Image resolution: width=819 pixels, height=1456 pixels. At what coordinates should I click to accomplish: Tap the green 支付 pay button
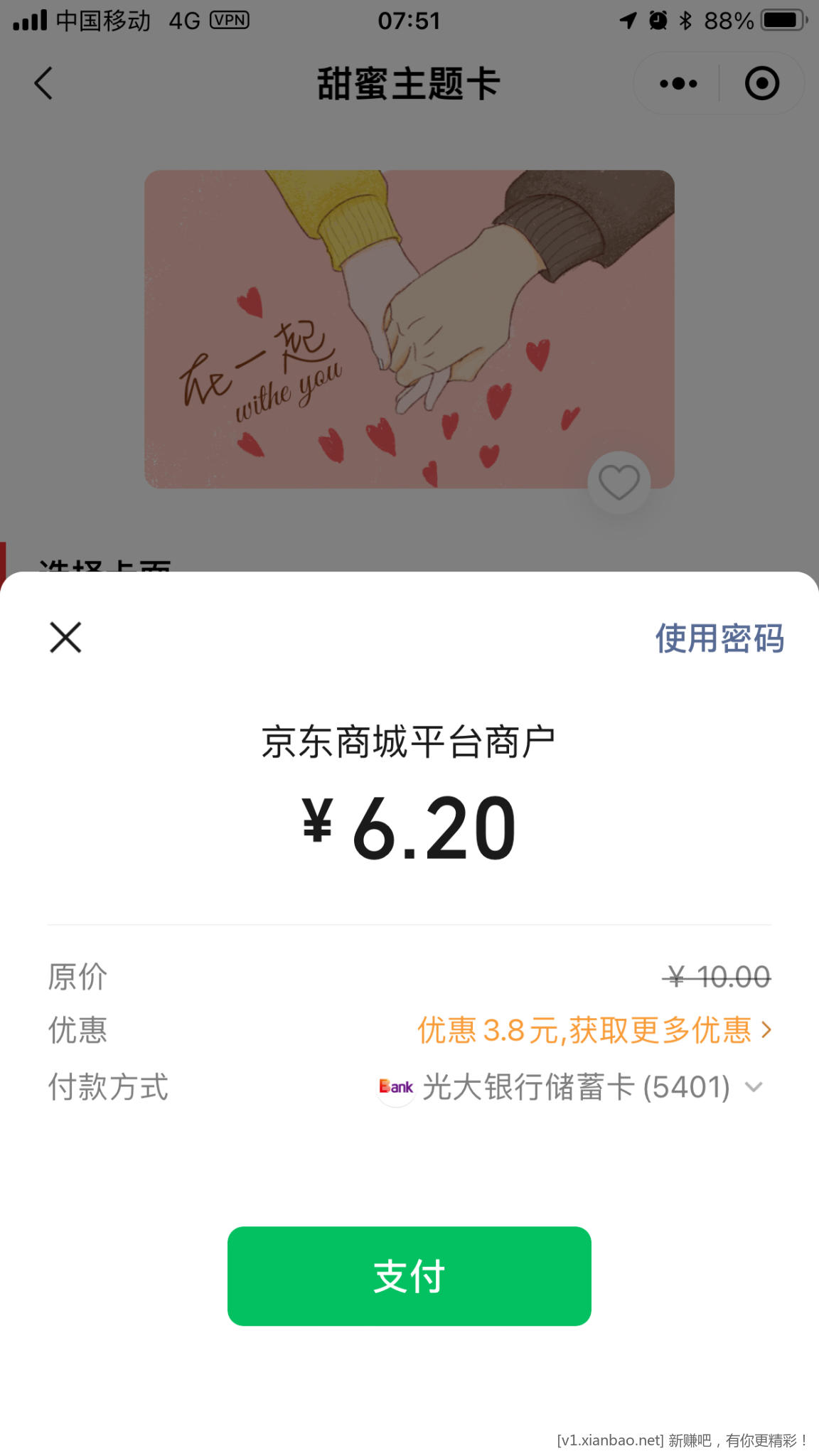[x=409, y=1276]
